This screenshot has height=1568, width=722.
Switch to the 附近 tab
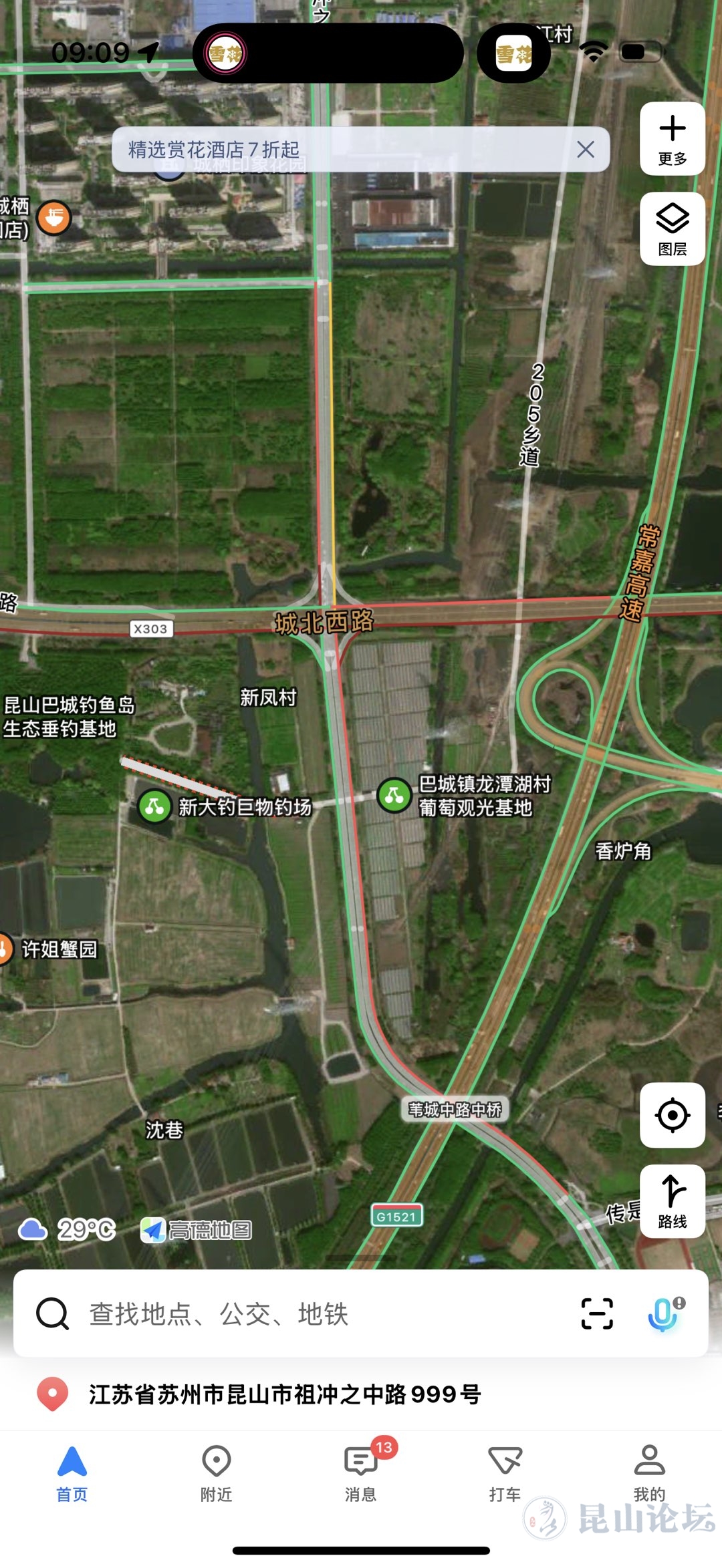pos(217,1473)
